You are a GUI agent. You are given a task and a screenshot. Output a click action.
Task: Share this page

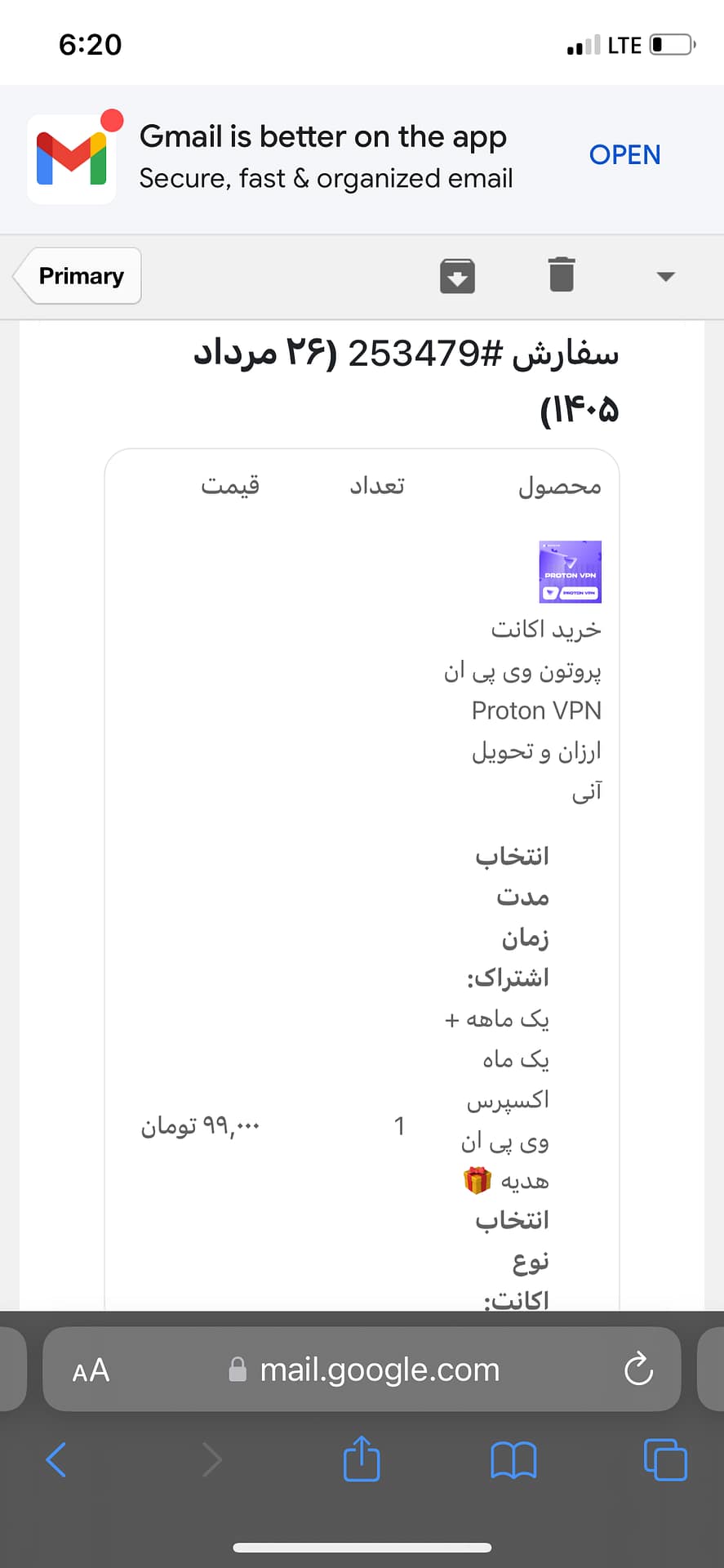point(362,1458)
